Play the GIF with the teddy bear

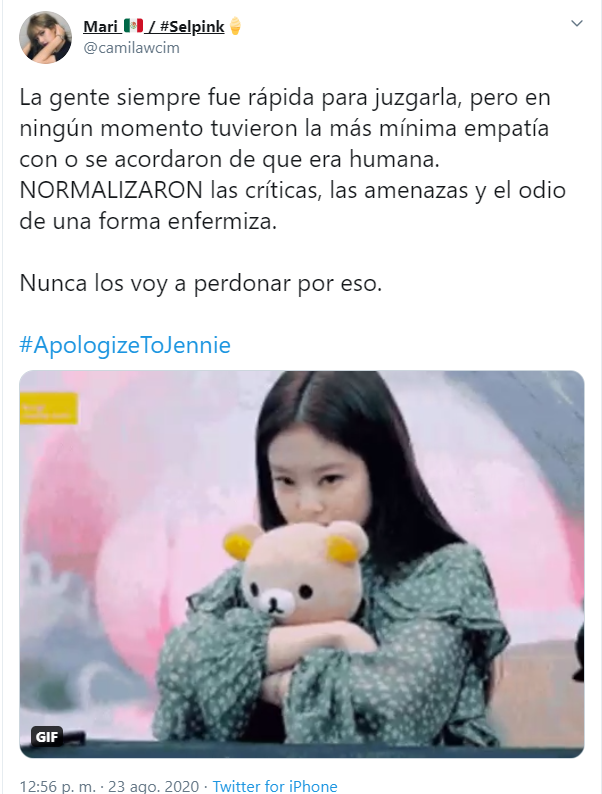tap(301, 563)
